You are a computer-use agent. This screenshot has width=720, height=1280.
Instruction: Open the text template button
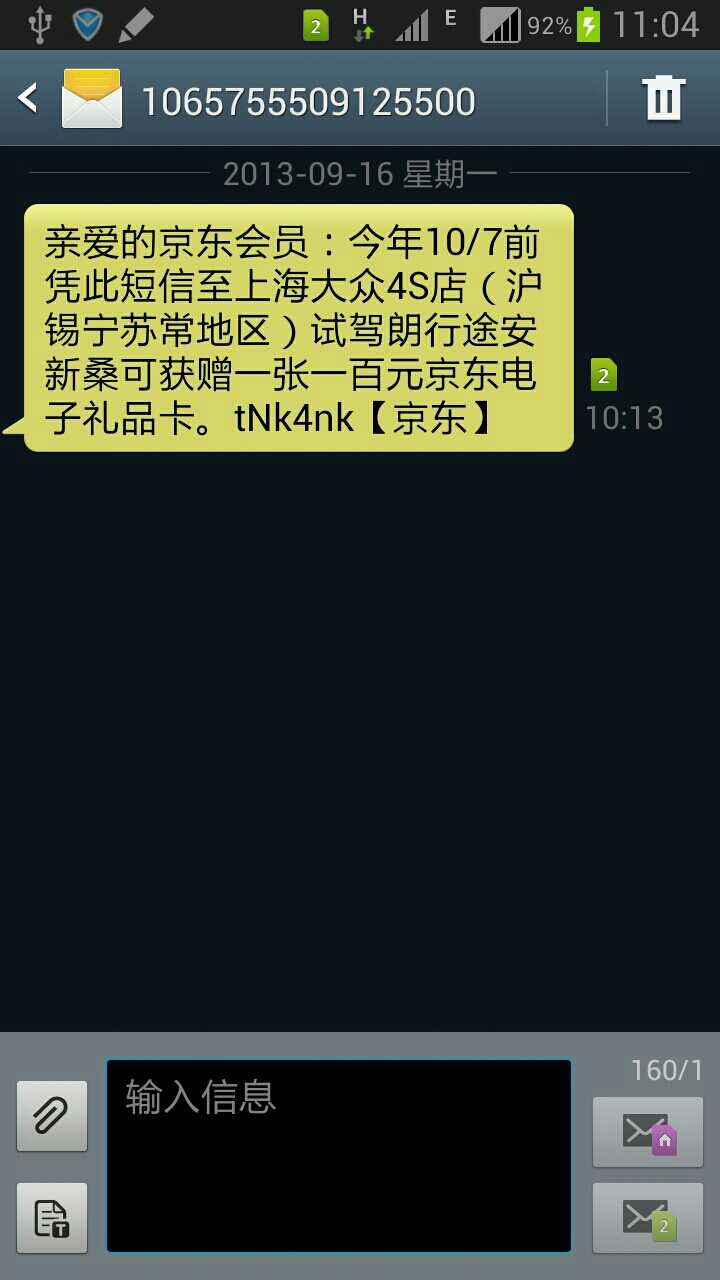(52, 1217)
